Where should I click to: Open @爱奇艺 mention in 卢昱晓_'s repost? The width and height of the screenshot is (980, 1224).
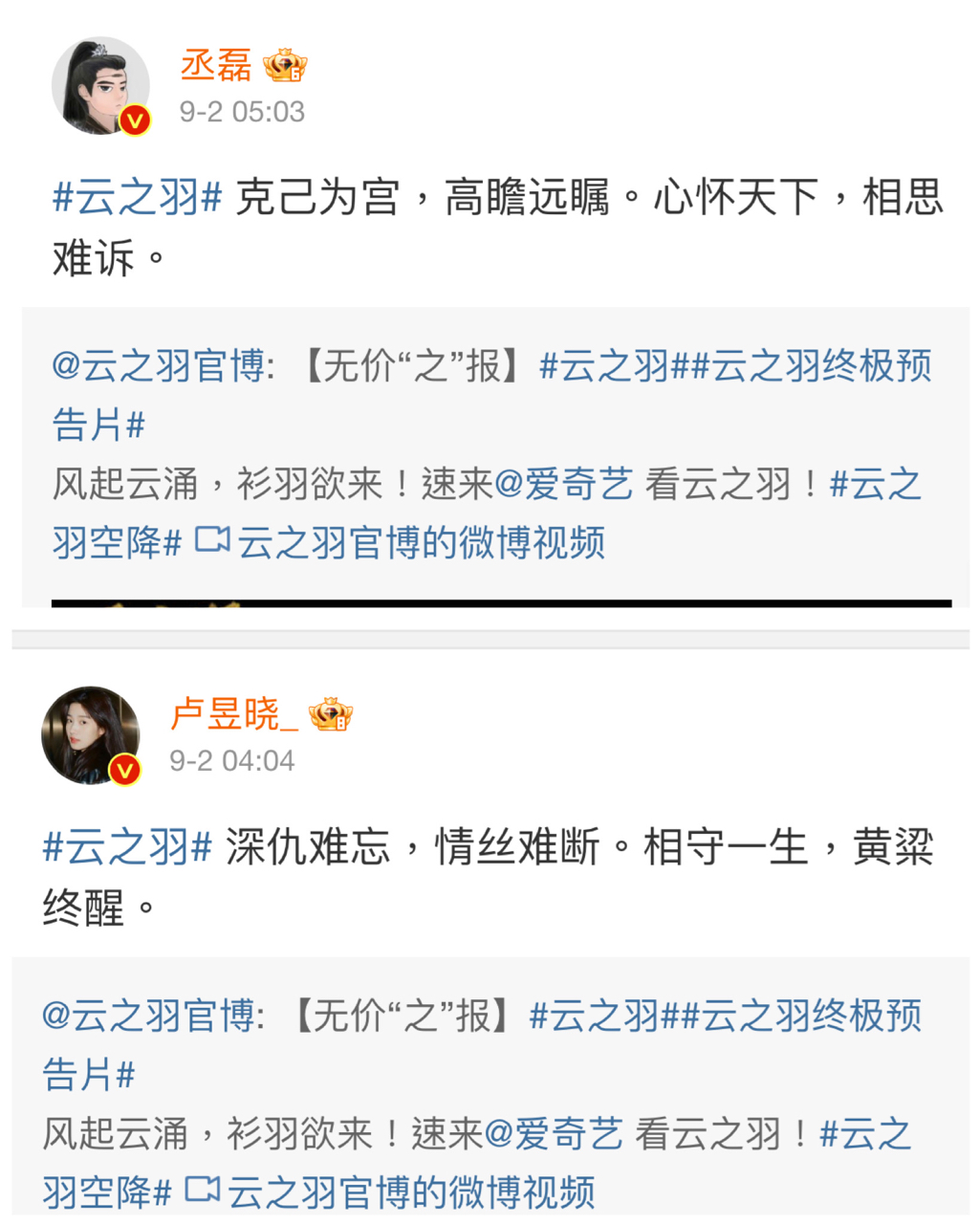(554, 1134)
